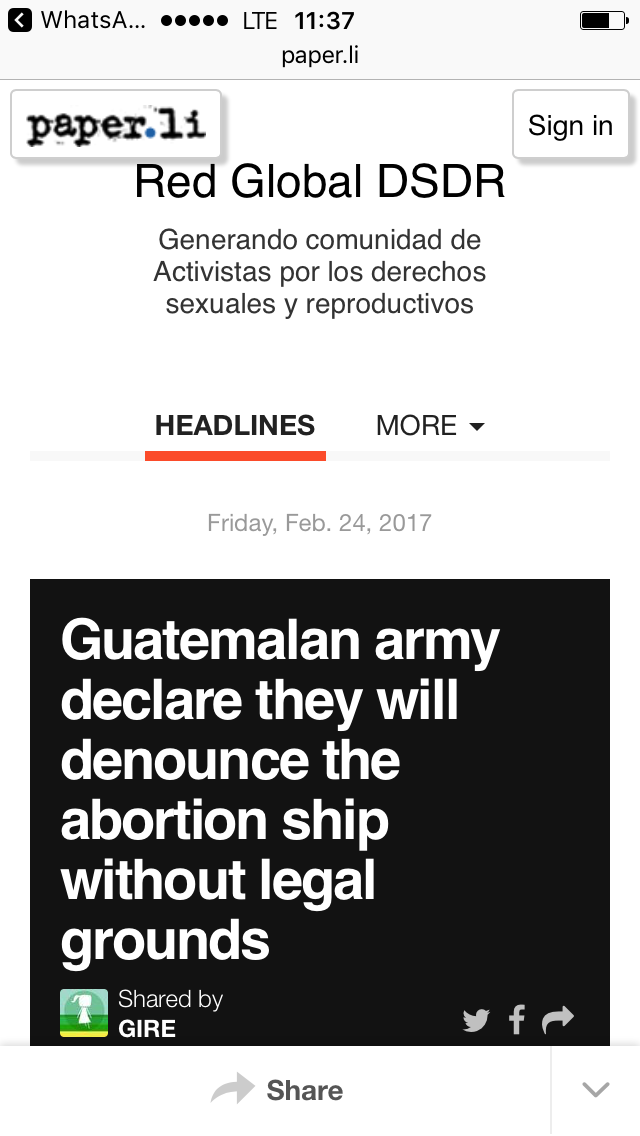The height and width of the screenshot is (1136, 640).
Task: Tap the forward arrow icon on the article
Action: point(558,1020)
